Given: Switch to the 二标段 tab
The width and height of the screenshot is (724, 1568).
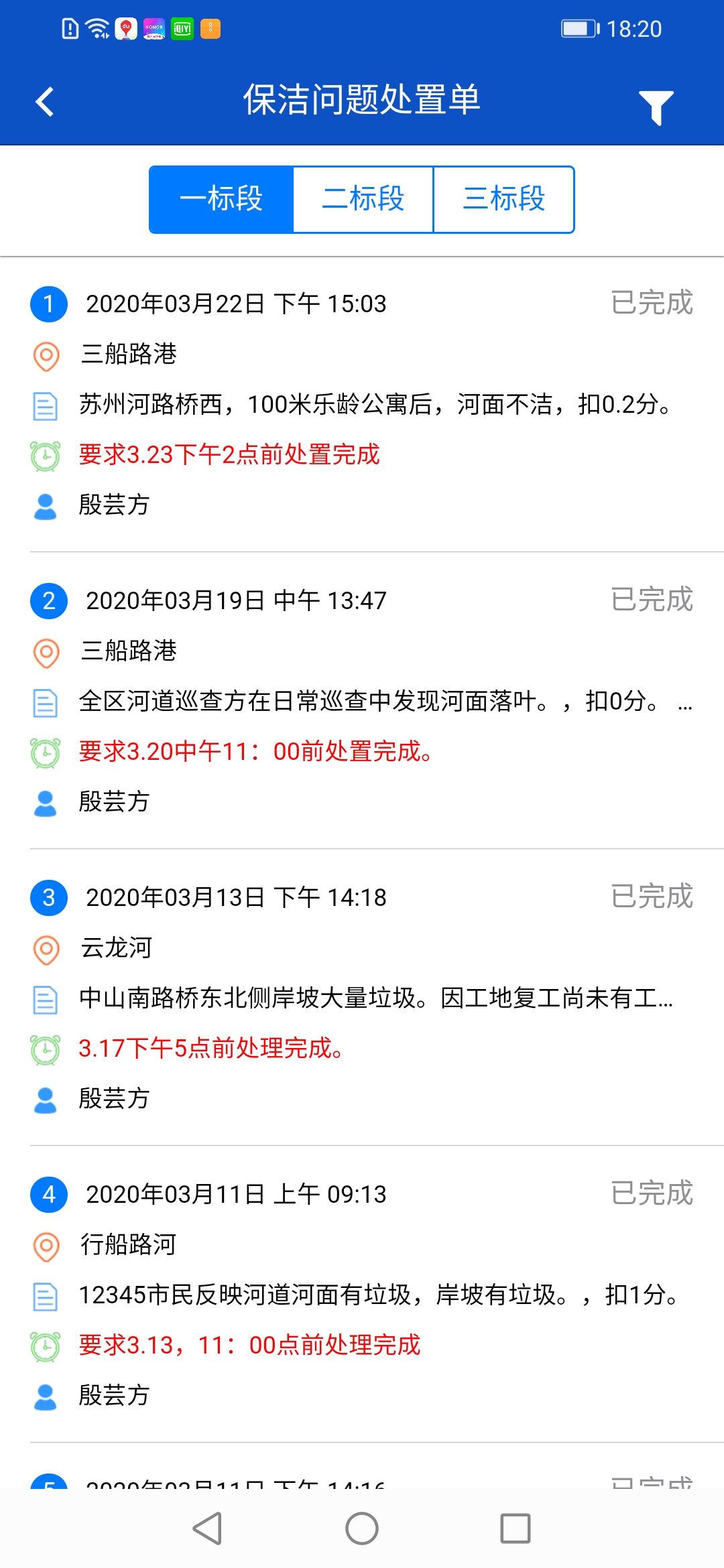Looking at the screenshot, I should click(x=363, y=200).
